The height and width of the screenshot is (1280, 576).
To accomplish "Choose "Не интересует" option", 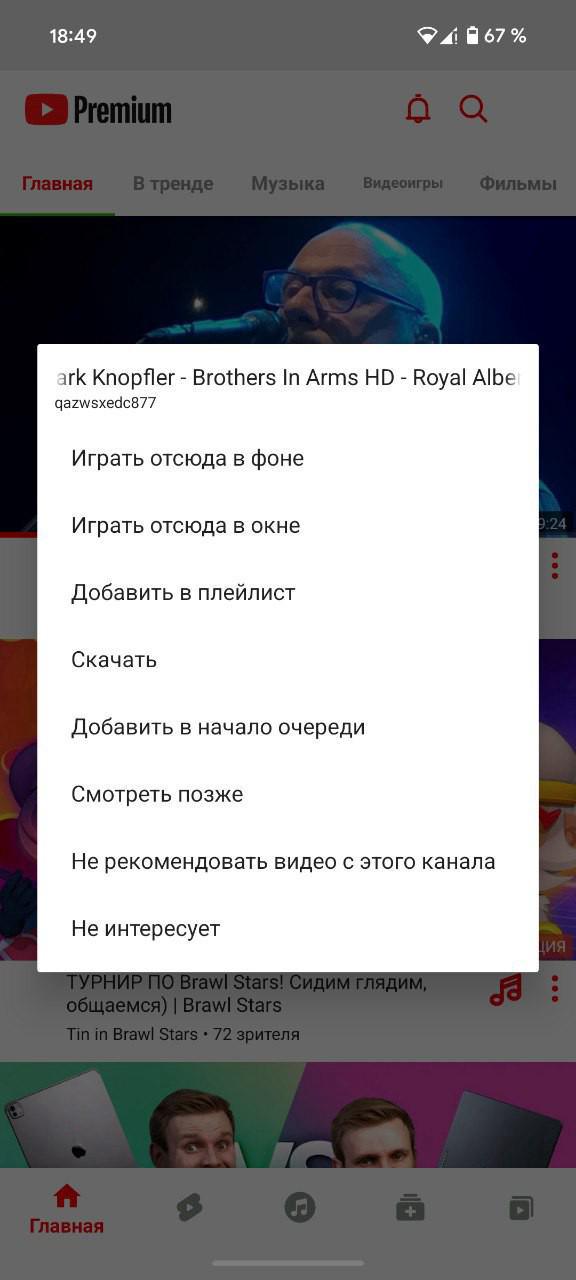I will click(288, 928).
